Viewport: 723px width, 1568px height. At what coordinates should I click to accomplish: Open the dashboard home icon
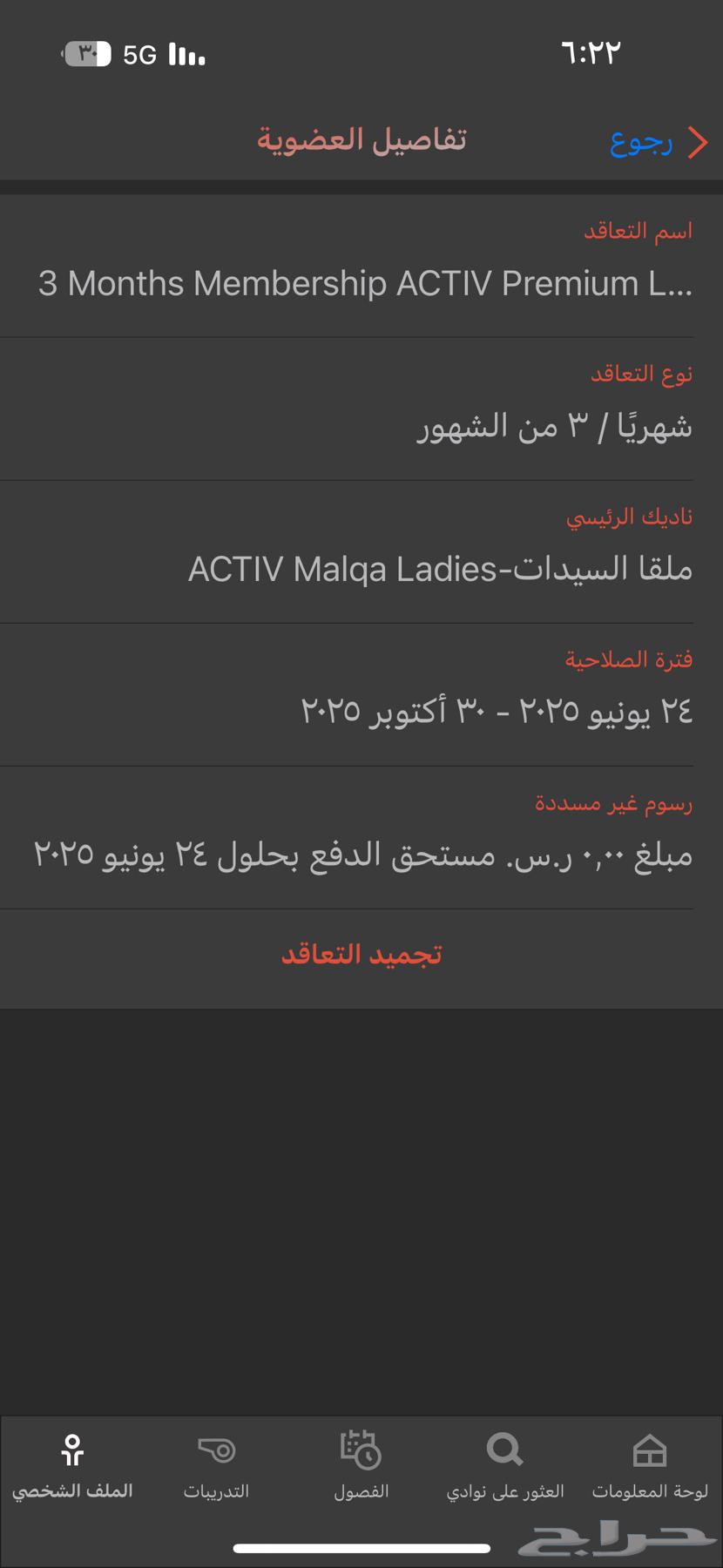[x=650, y=1449]
